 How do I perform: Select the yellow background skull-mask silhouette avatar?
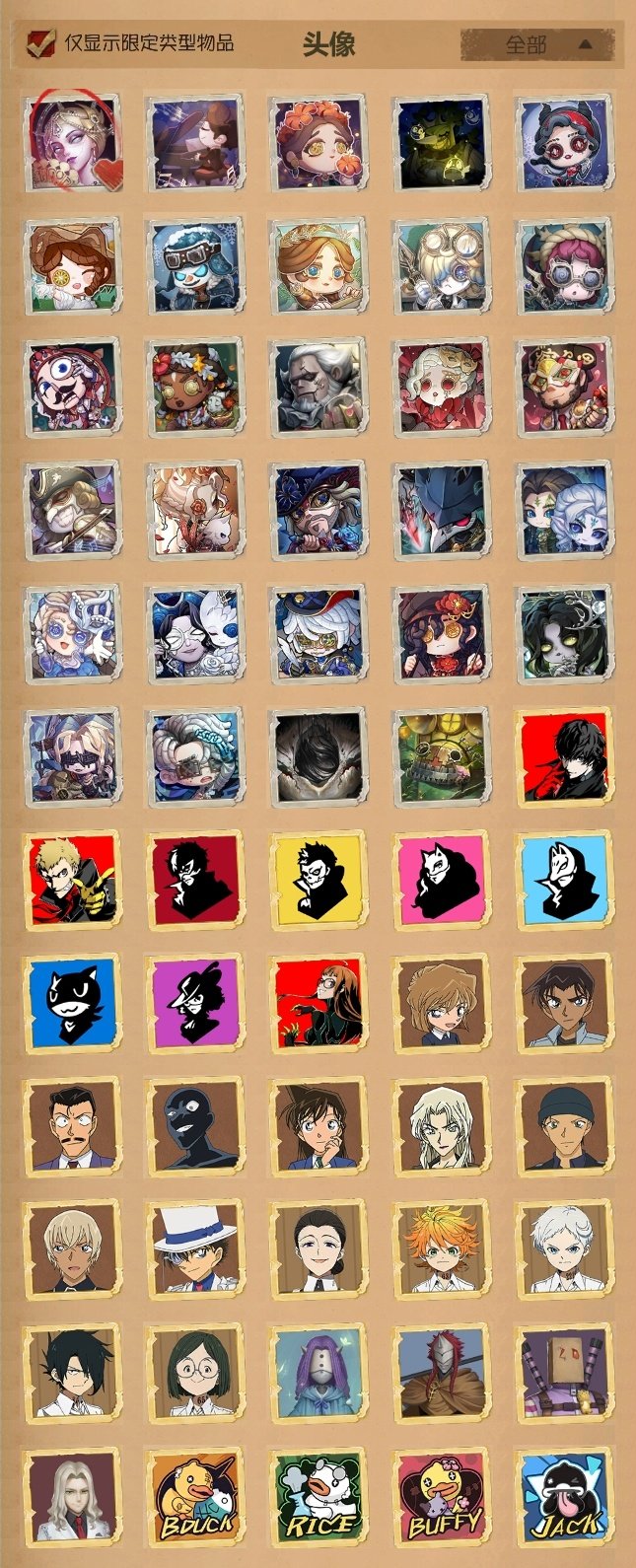click(x=318, y=879)
